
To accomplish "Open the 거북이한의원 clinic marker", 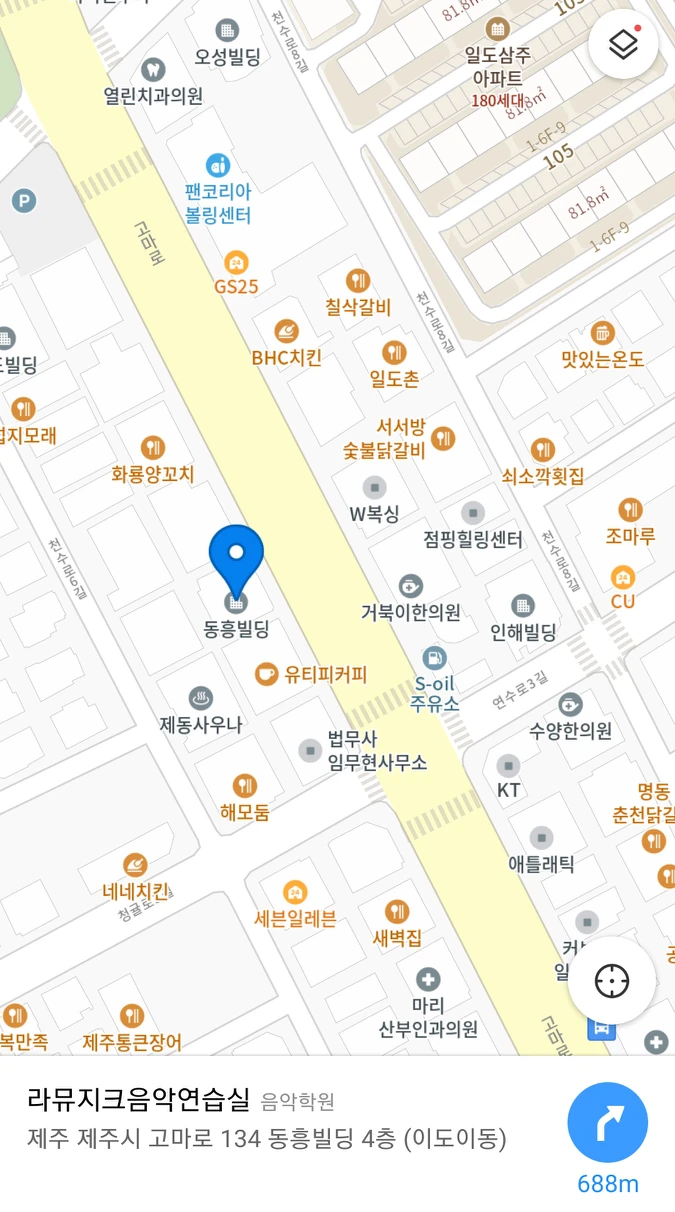I will (410, 586).
